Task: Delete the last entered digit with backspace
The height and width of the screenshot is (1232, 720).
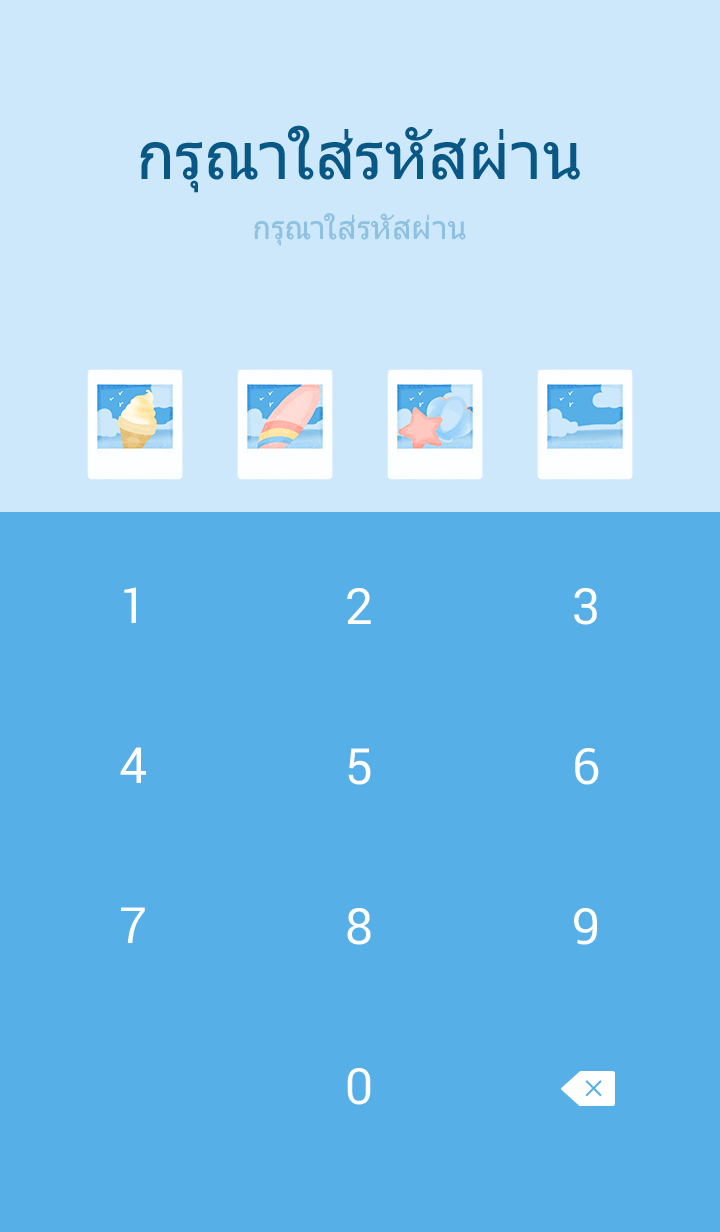Action: pyautogui.click(x=588, y=1088)
